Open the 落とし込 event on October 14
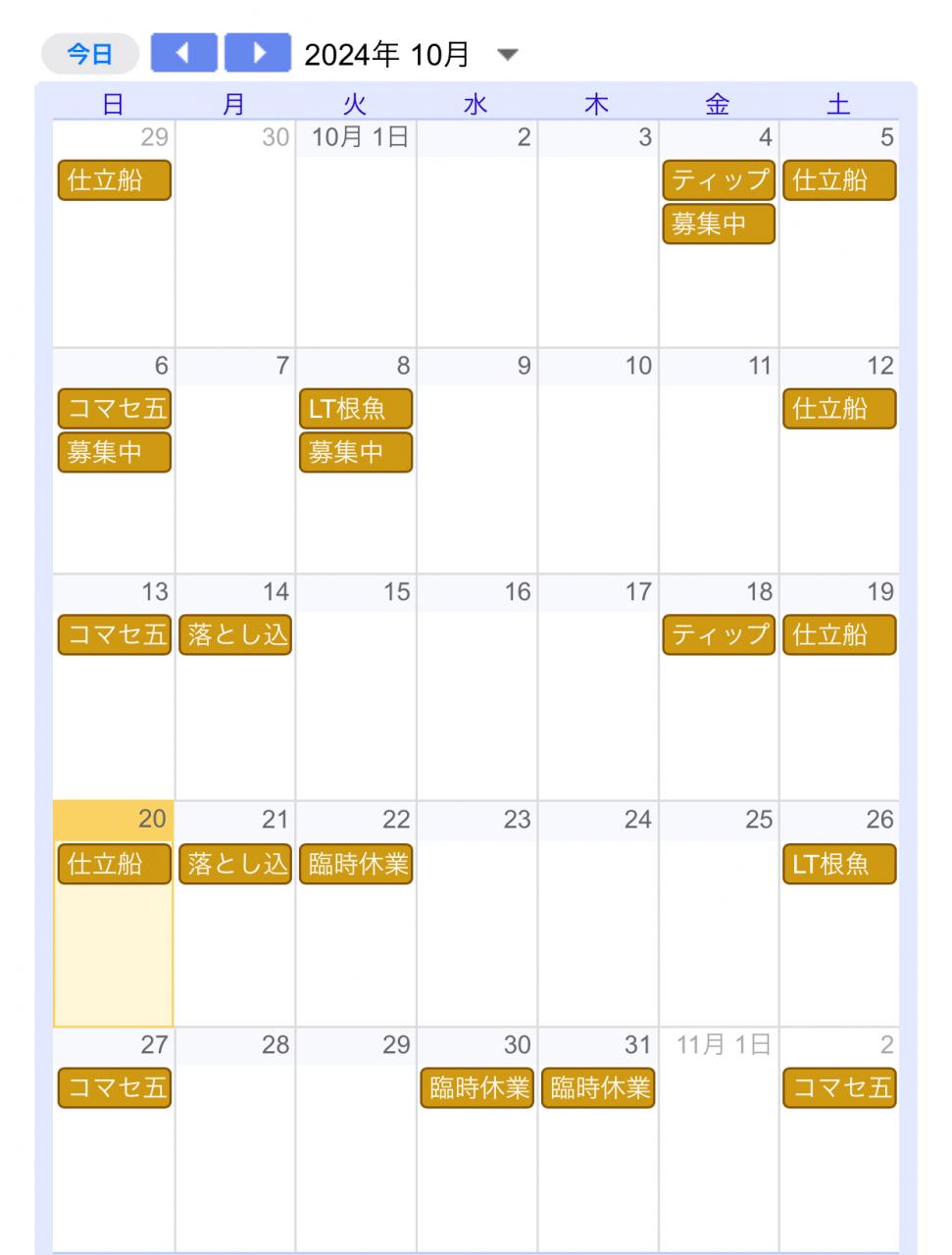952x1255 pixels. click(x=235, y=635)
